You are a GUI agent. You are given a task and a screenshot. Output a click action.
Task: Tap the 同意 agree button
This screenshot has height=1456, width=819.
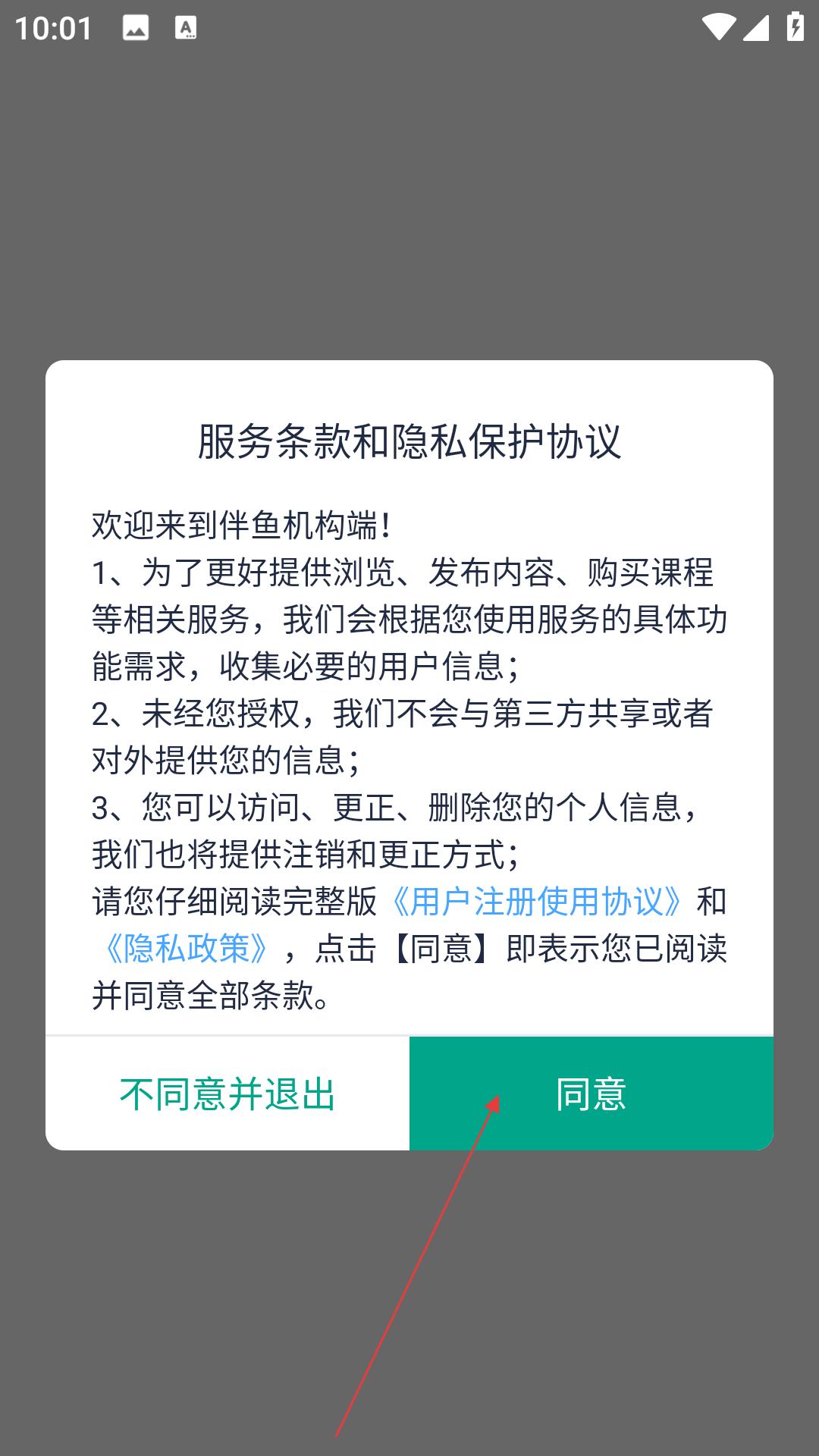click(591, 1094)
